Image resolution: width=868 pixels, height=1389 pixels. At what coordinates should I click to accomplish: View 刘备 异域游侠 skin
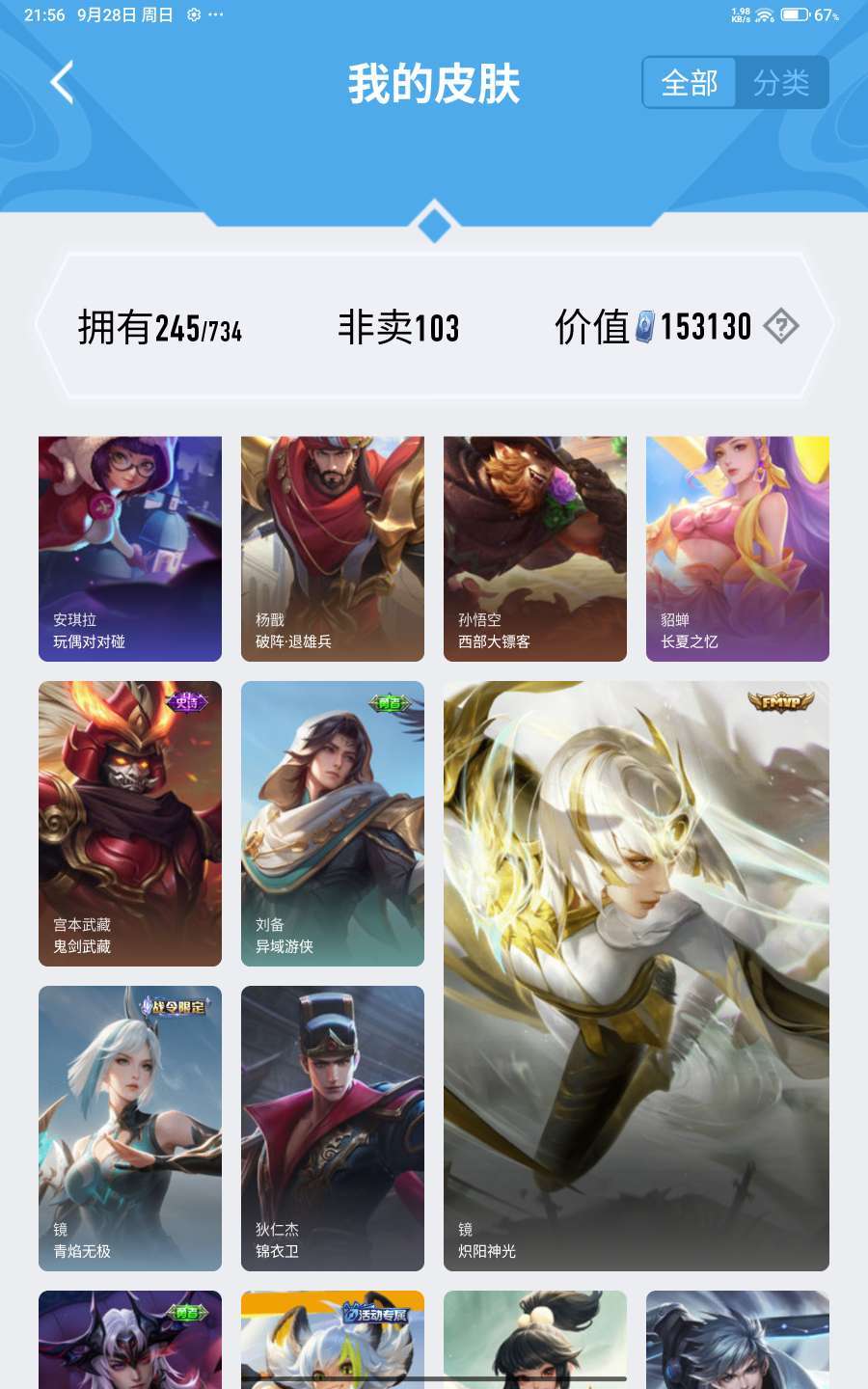coord(333,823)
